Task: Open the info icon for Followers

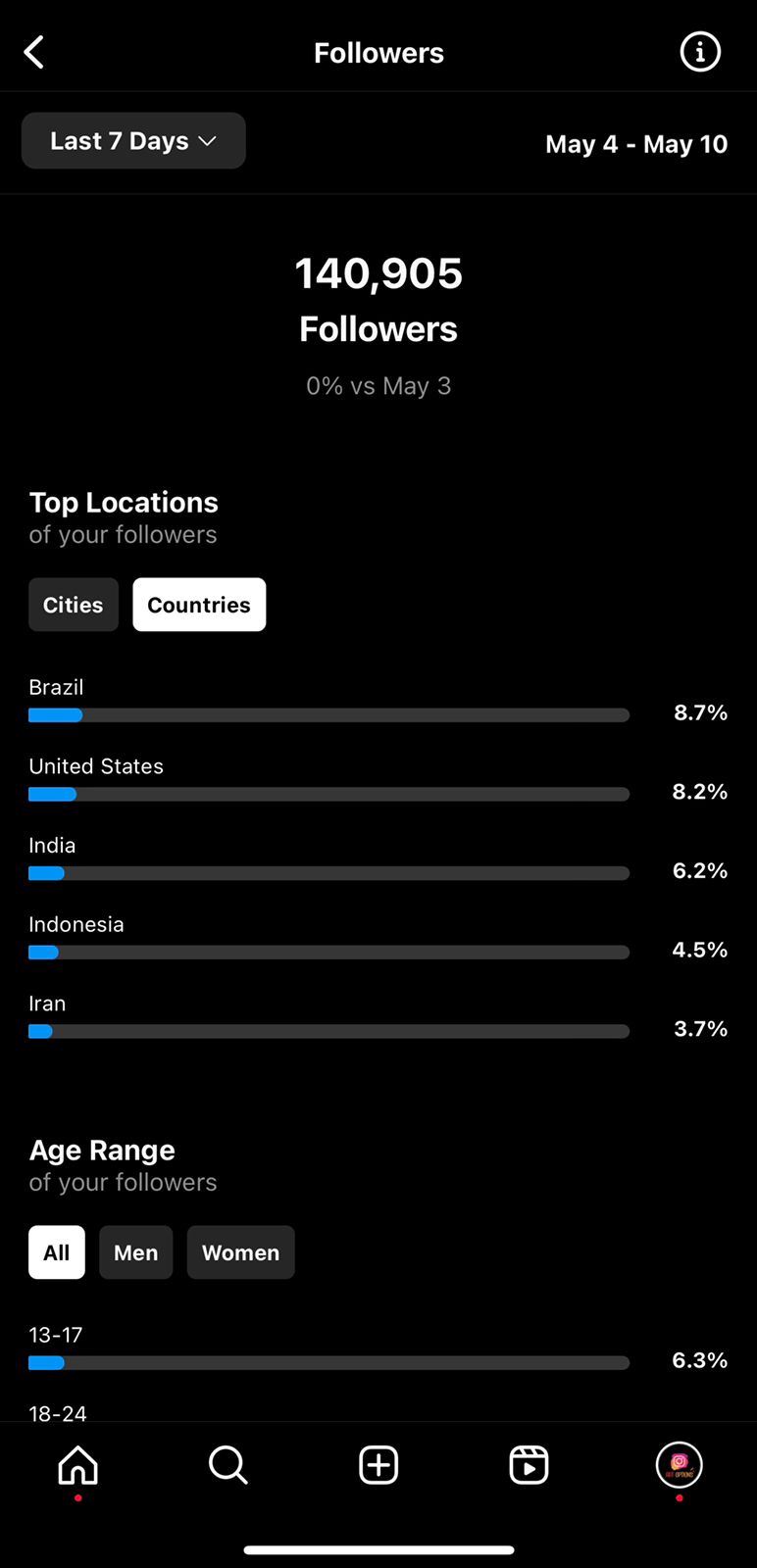Action: pos(700,52)
